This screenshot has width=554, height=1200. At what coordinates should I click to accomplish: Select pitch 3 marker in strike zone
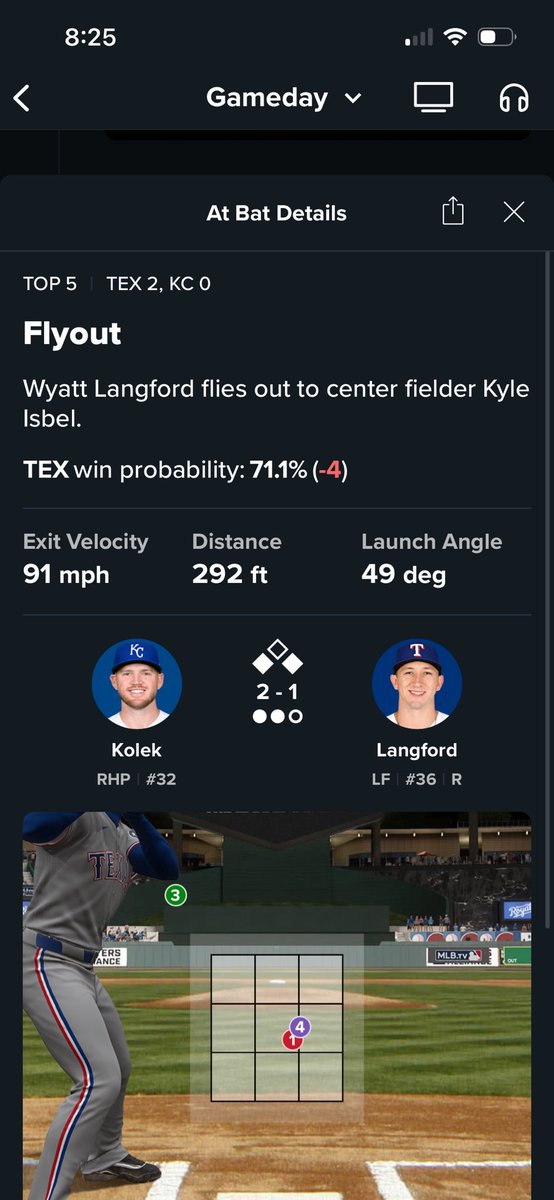[176, 895]
